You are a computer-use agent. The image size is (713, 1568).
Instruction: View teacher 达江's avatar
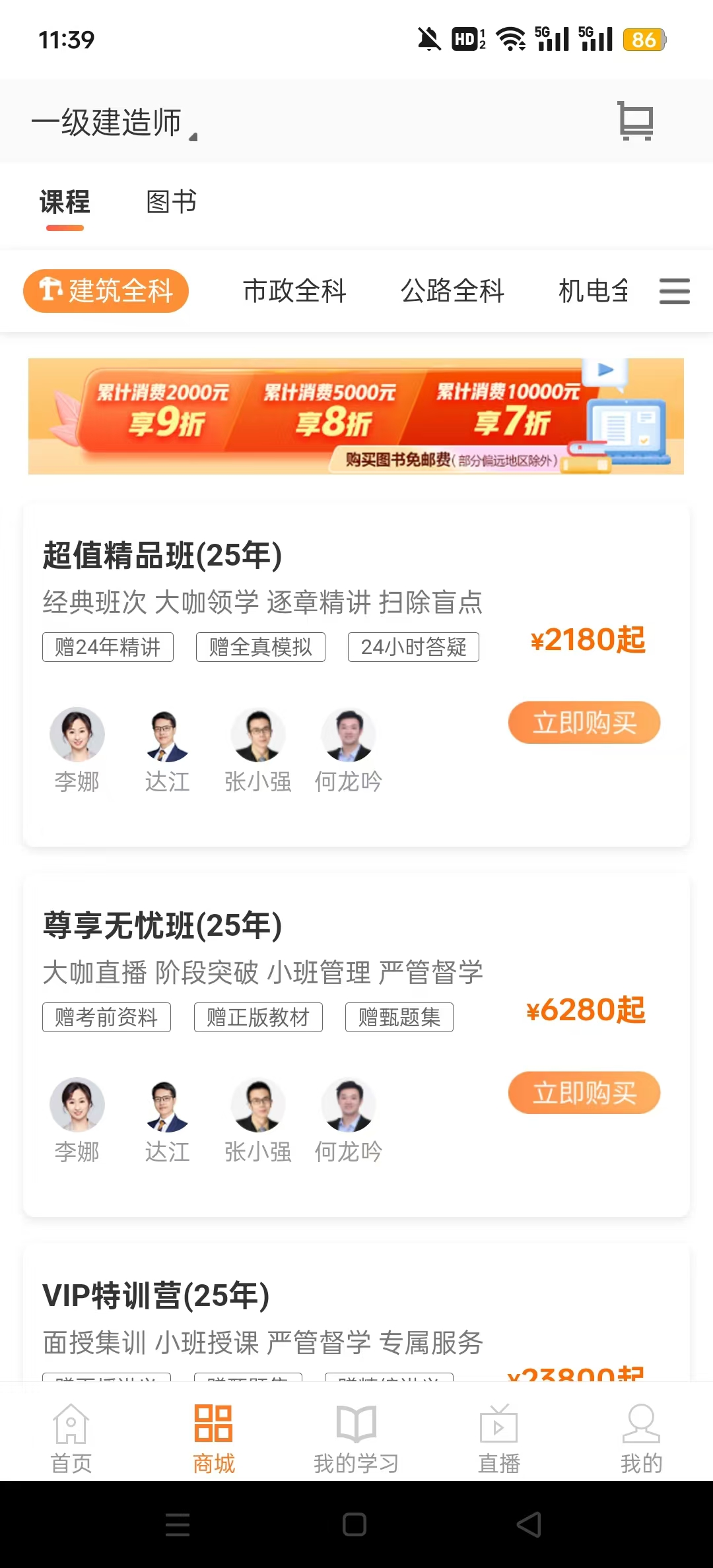coord(168,735)
